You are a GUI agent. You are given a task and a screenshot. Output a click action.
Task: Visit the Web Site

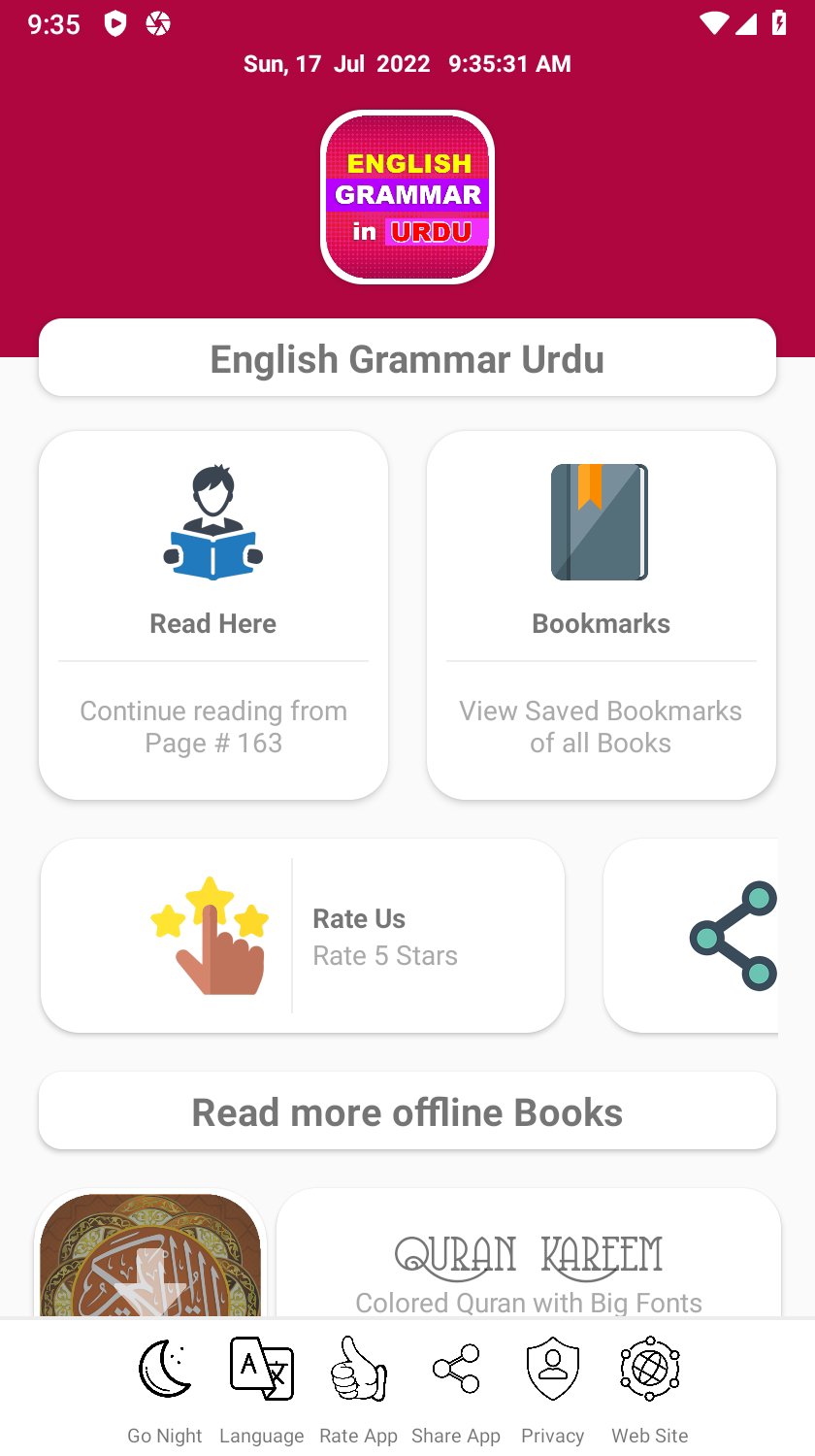tap(650, 1389)
